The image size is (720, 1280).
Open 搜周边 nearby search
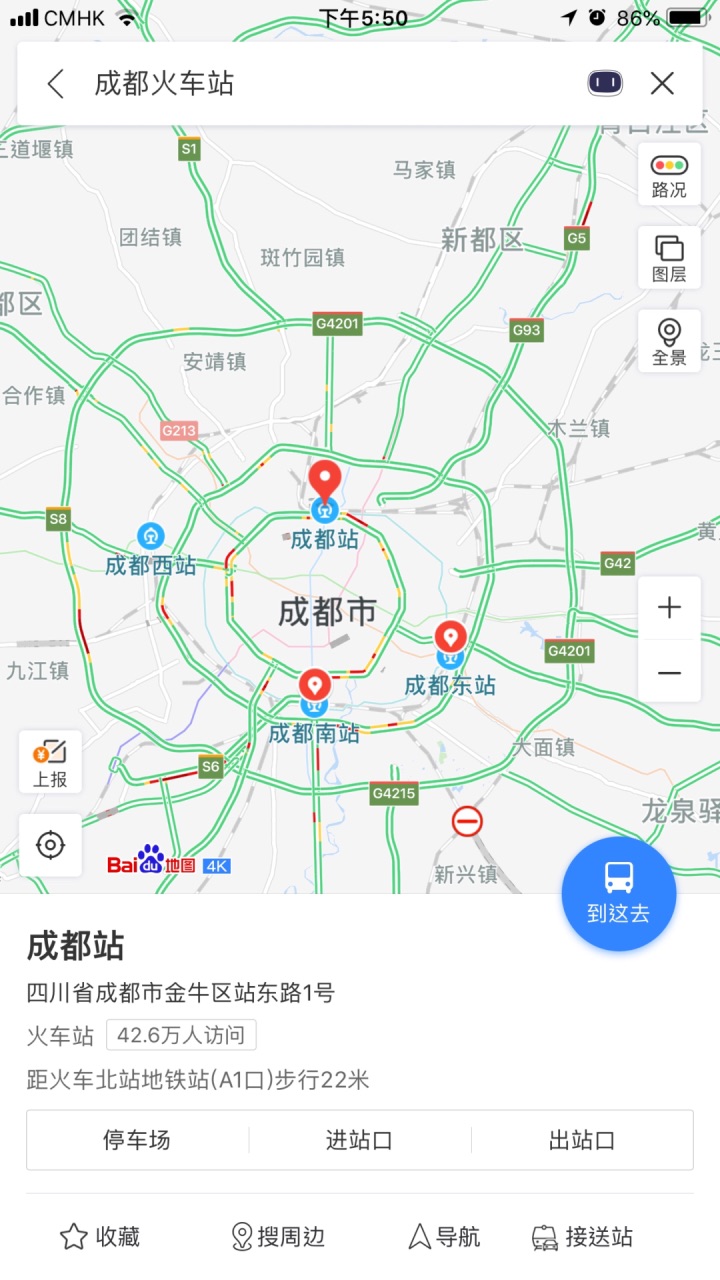[277, 1237]
